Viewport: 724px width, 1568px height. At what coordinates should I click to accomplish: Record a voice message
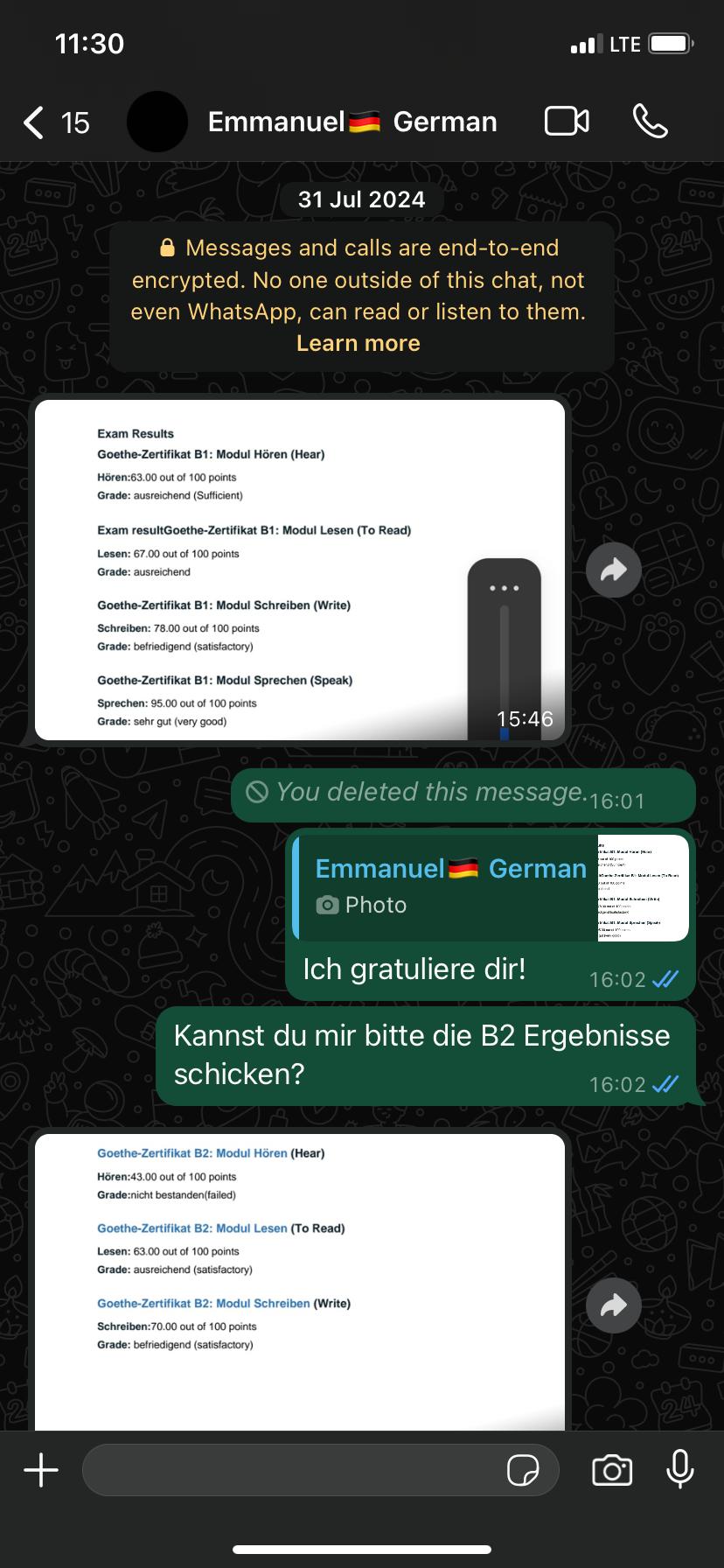pyautogui.click(x=679, y=1470)
